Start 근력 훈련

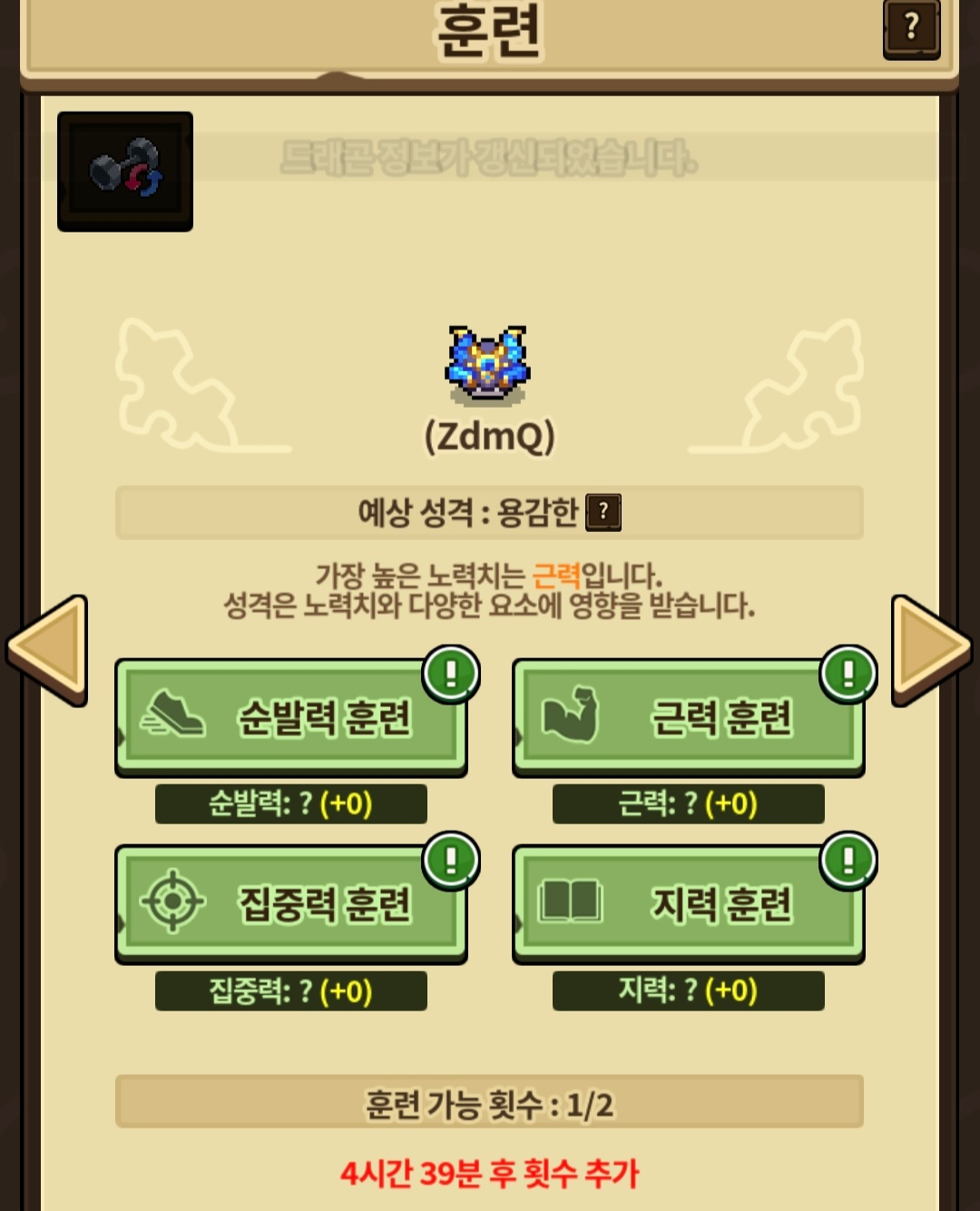689,717
